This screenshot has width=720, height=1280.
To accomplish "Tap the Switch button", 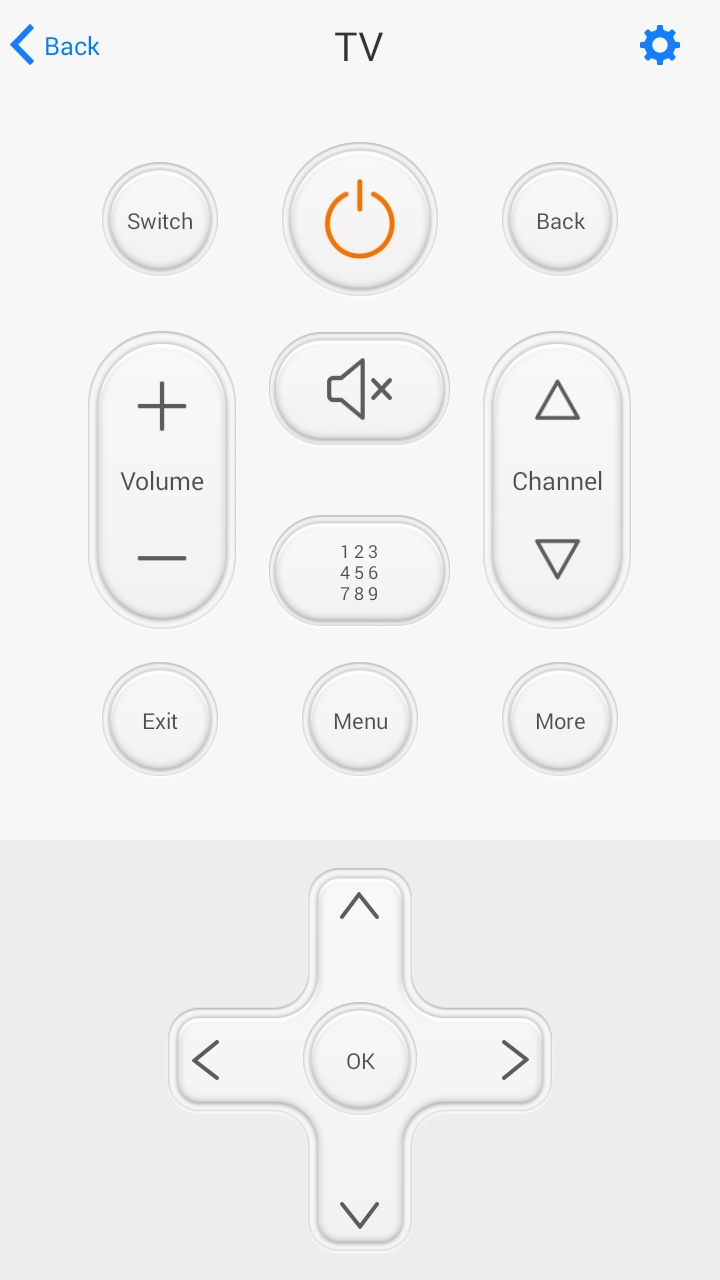I will (160, 220).
